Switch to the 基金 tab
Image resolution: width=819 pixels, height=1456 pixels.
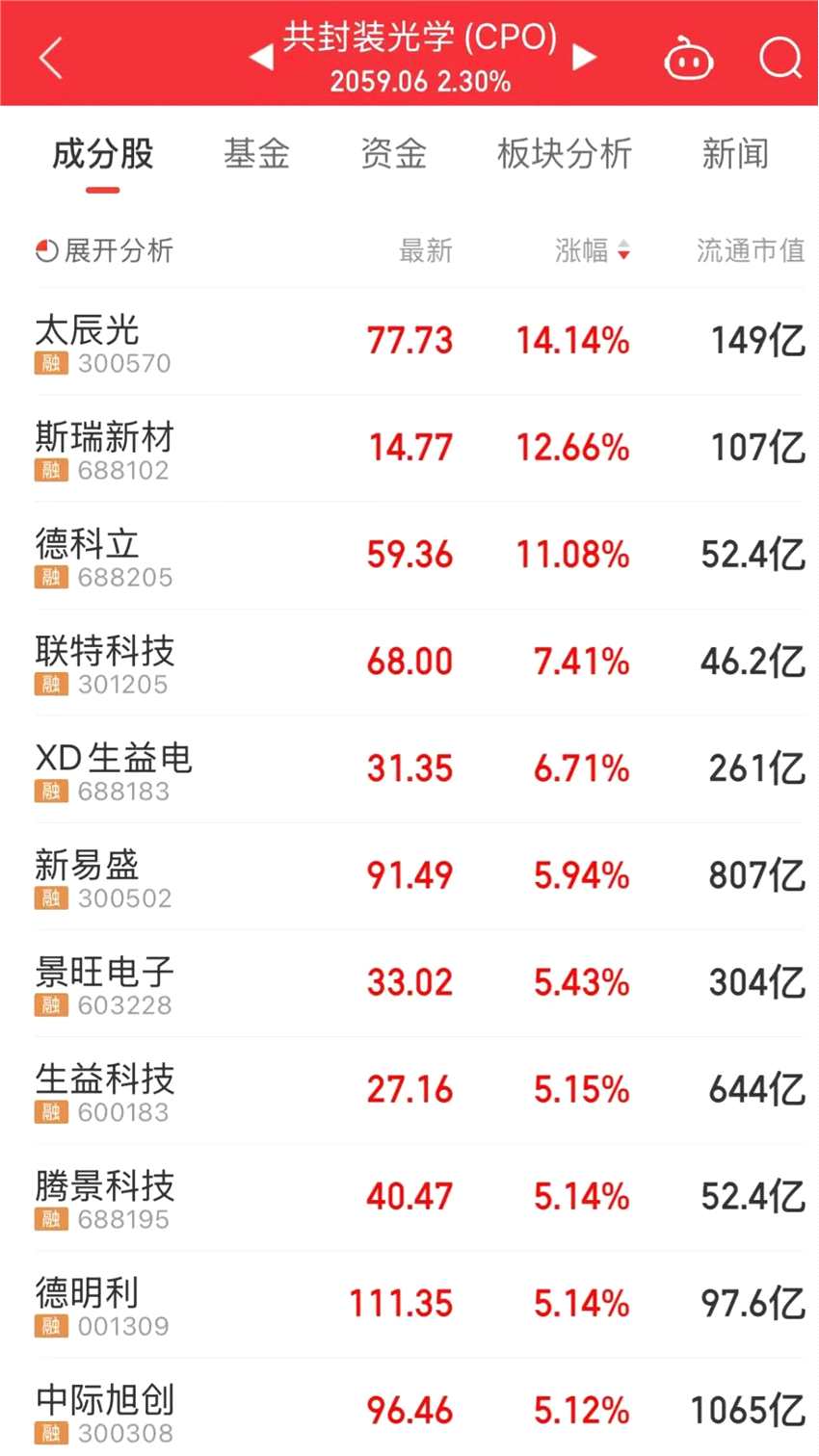pyautogui.click(x=256, y=154)
